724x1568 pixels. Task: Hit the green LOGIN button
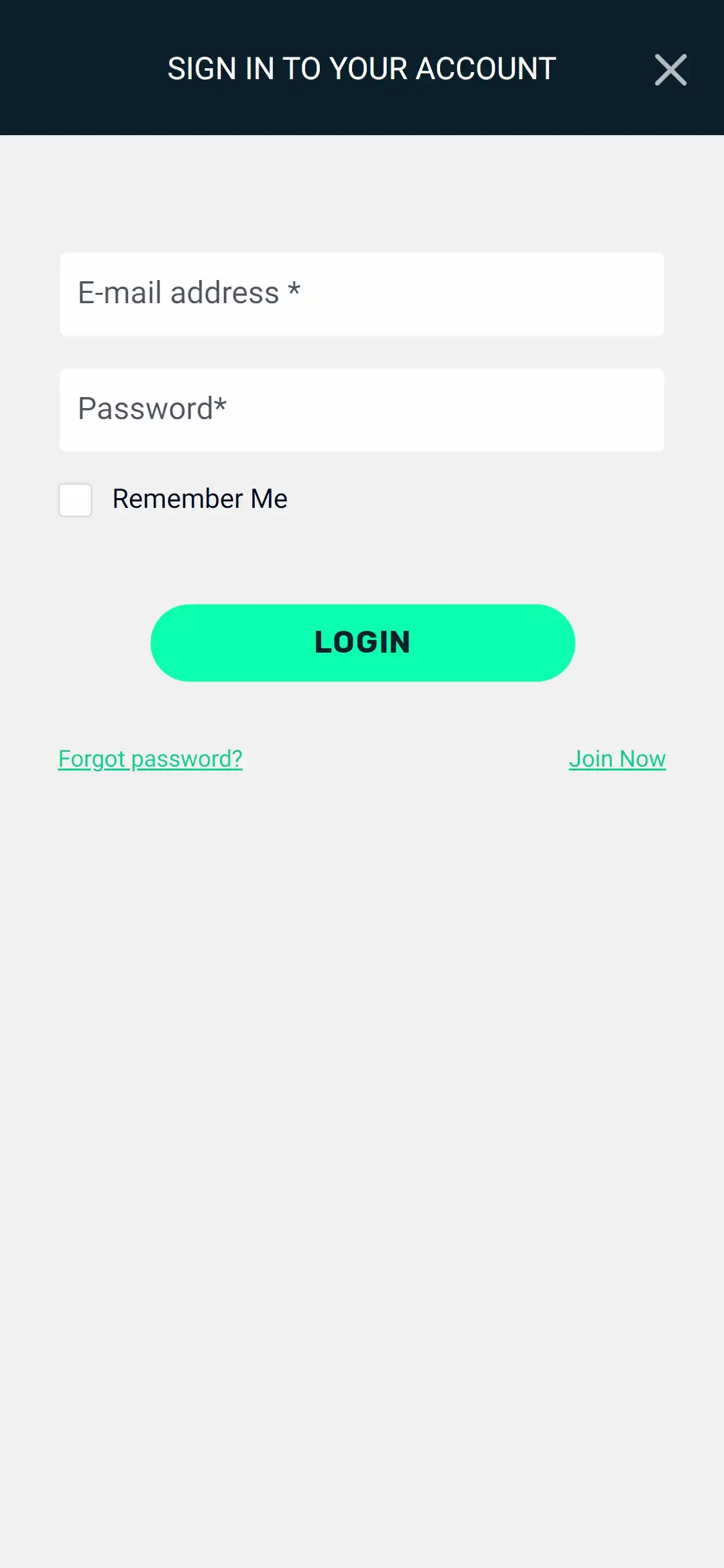click(362, 642)
